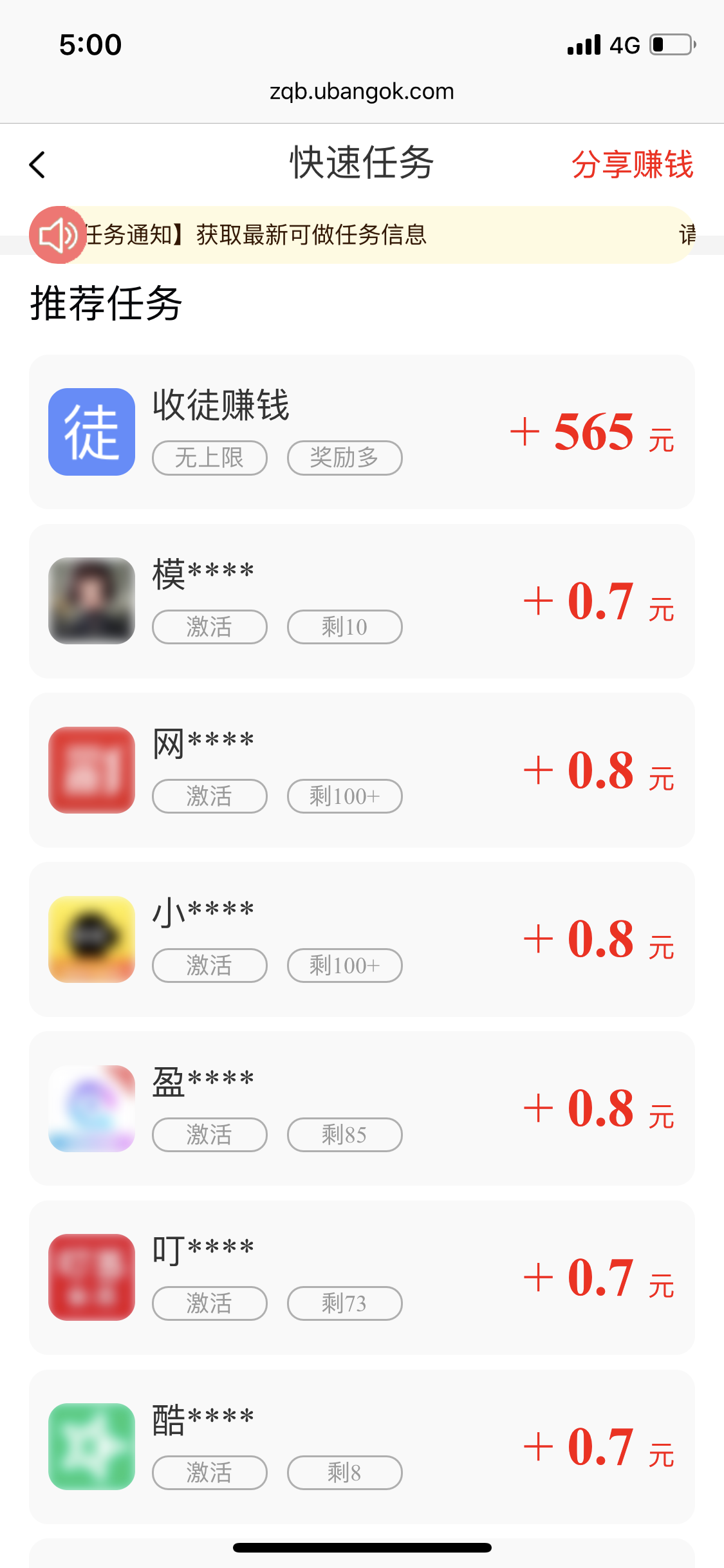Select the 快速任务 page title

point(362,163)
